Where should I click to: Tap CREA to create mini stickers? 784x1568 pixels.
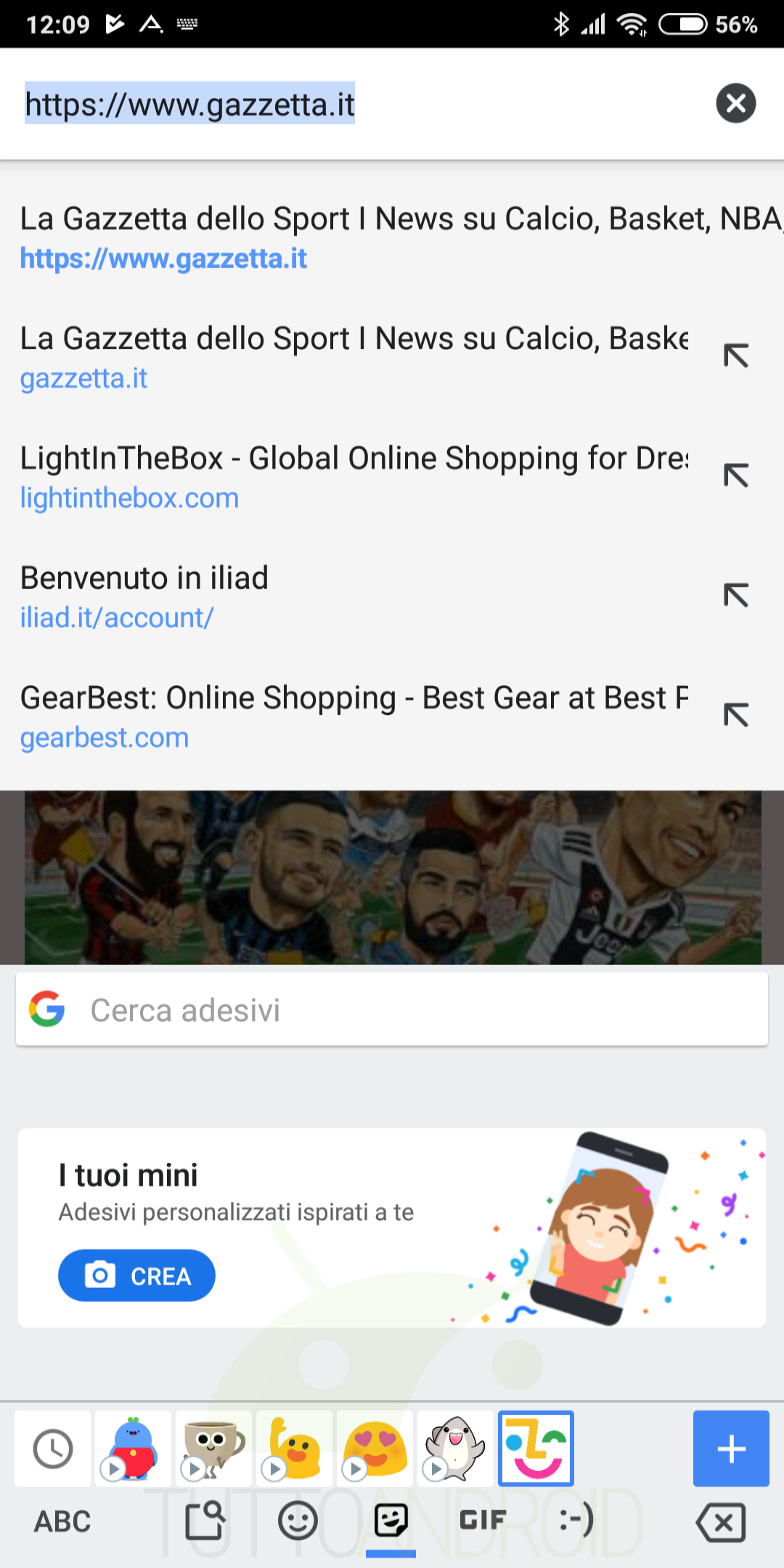(x=136, y=1275)
